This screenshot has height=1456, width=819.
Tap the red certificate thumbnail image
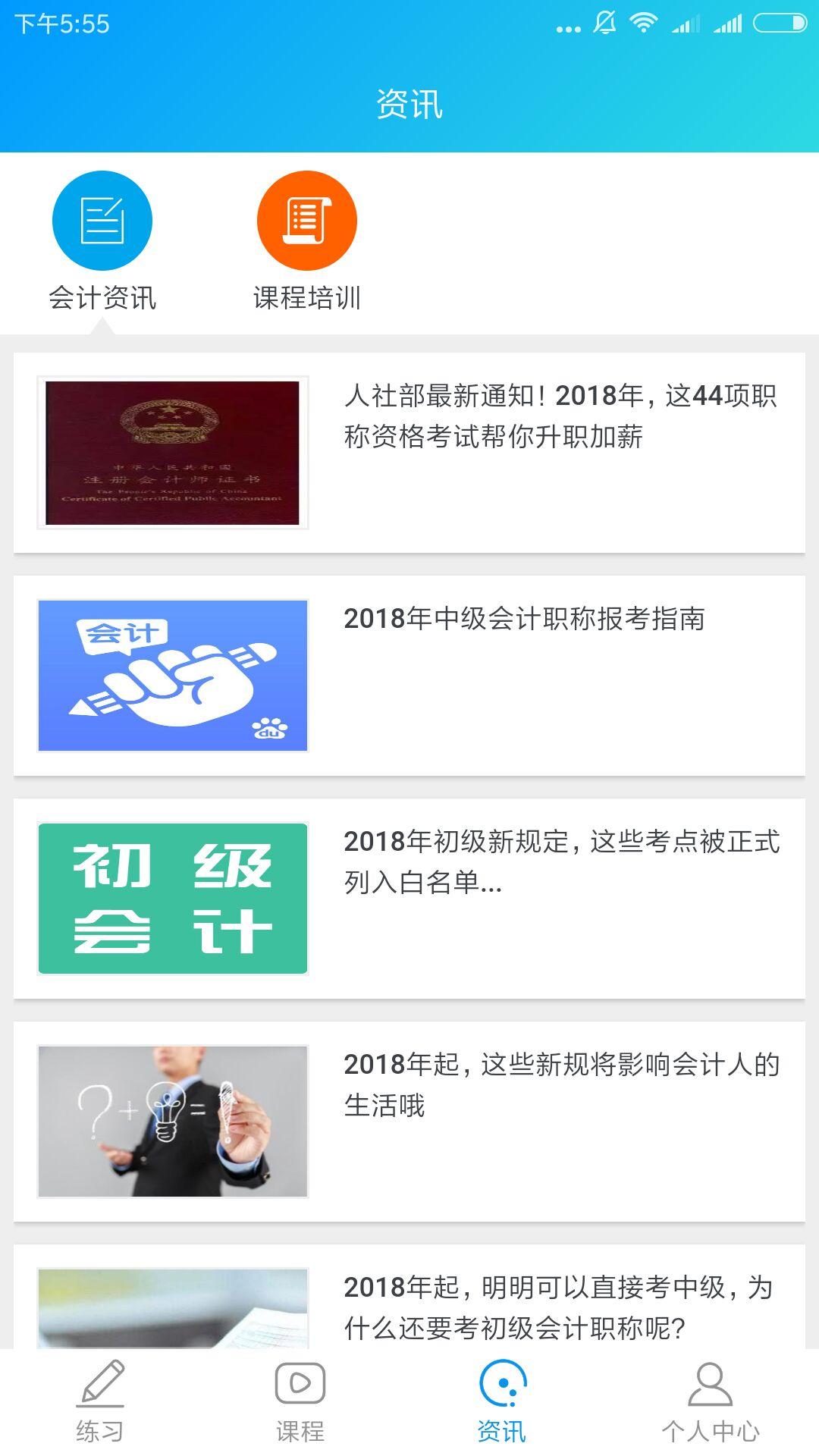point(173,453)
